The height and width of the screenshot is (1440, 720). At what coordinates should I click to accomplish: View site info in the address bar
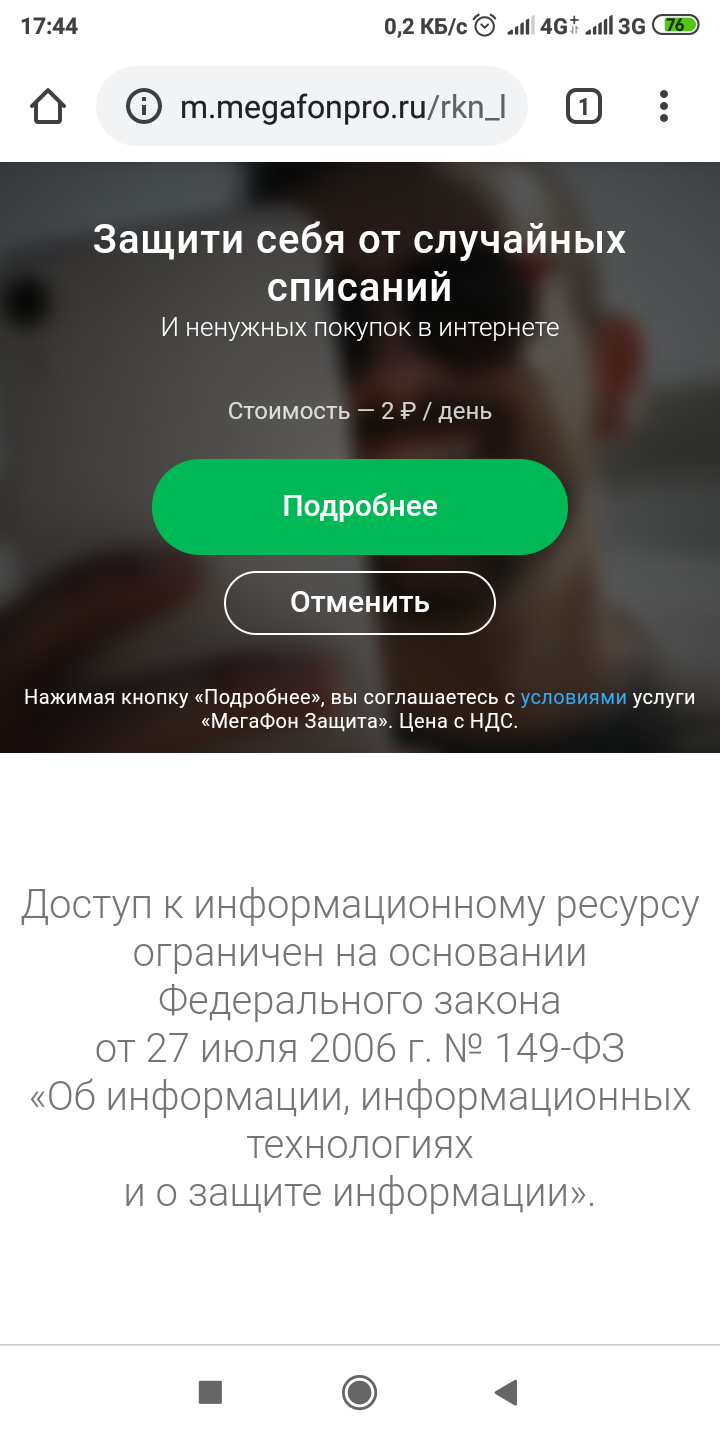pos(144,106)
